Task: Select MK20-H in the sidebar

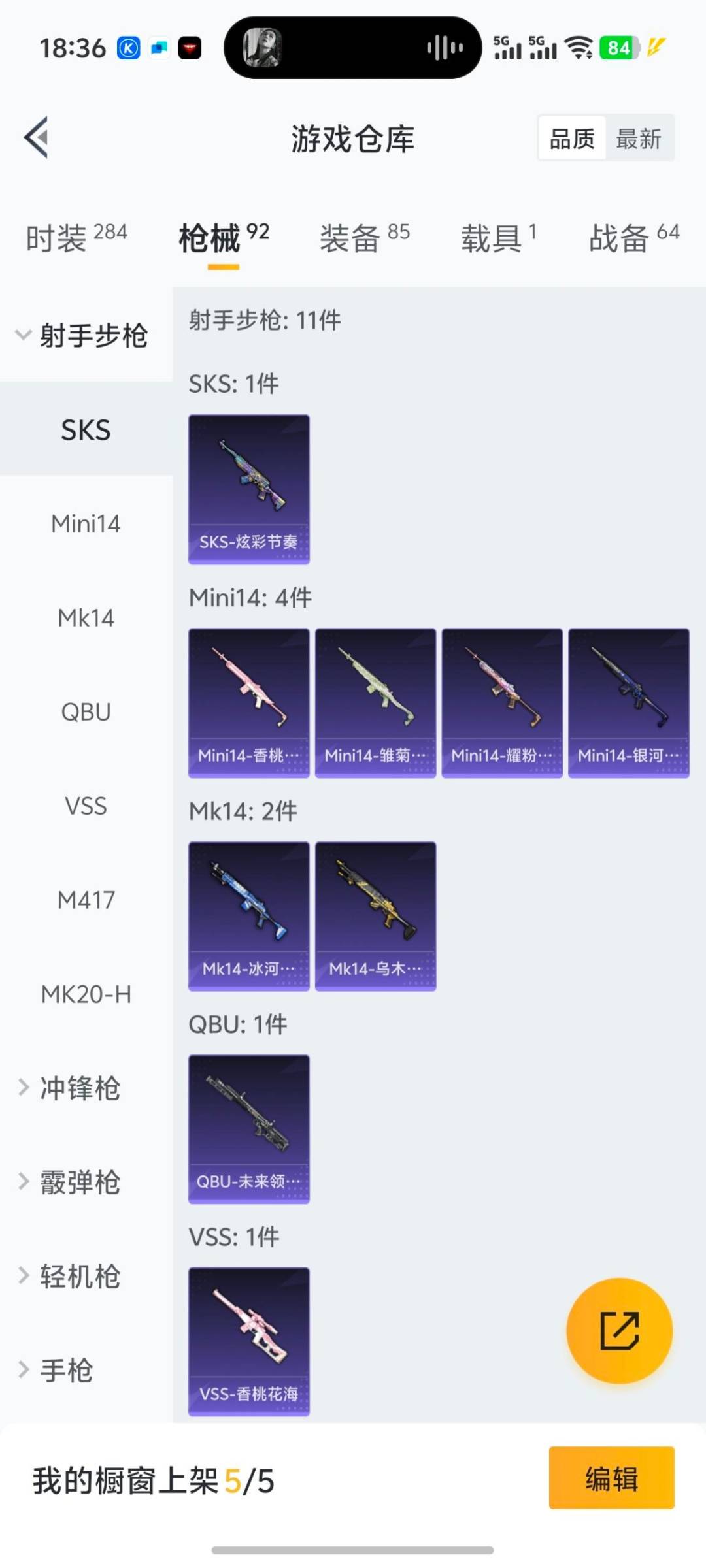Action: pyautogui.click(x=86, y=994)
